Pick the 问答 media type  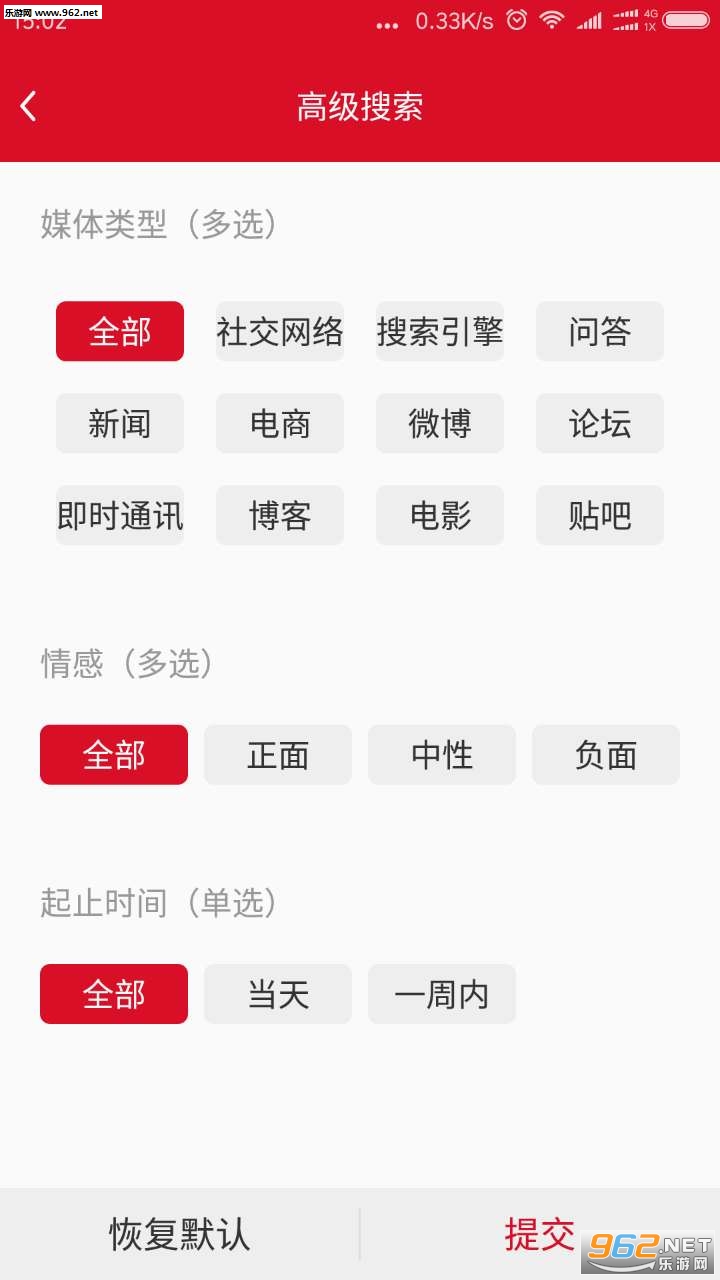[600, 331]
